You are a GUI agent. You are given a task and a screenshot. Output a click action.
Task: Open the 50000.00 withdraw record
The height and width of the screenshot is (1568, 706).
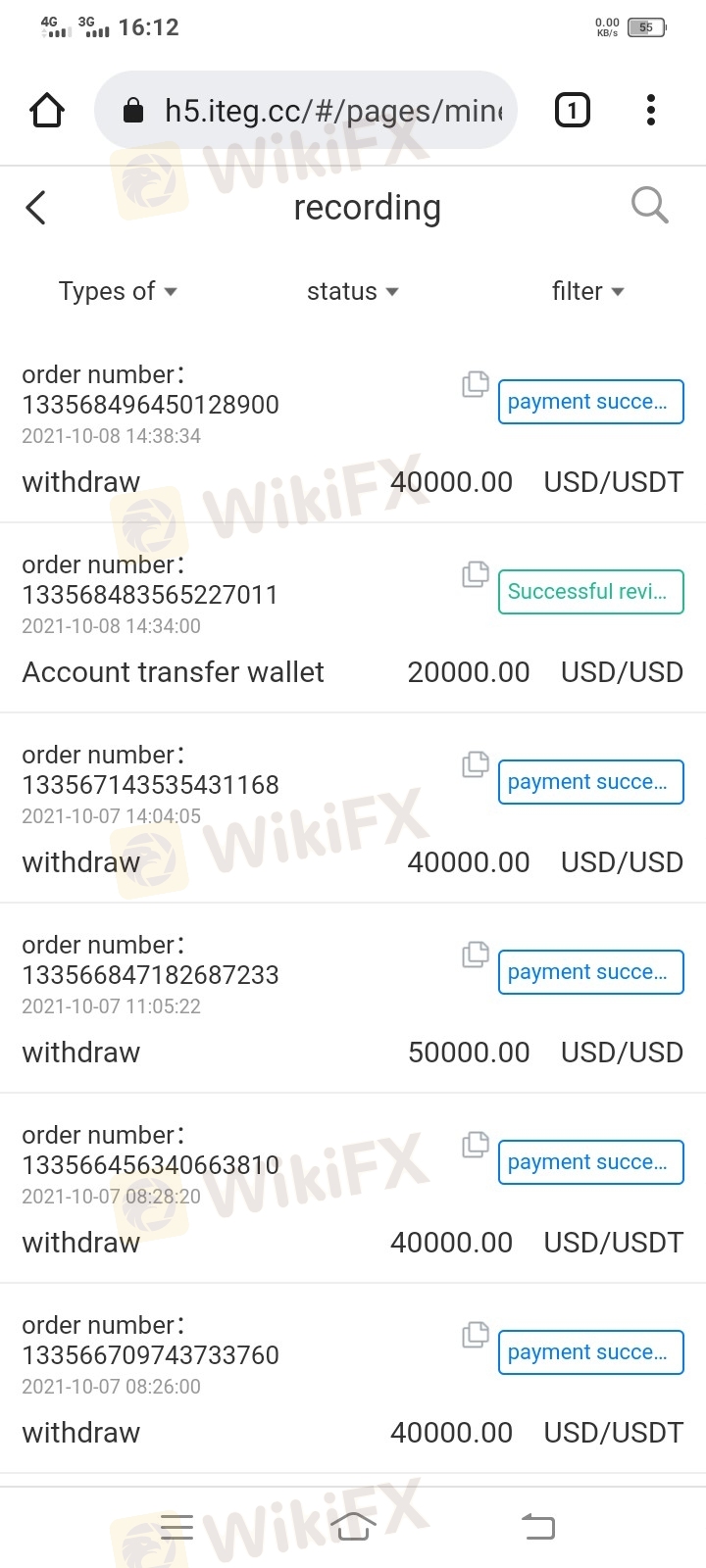pos(353,998)
